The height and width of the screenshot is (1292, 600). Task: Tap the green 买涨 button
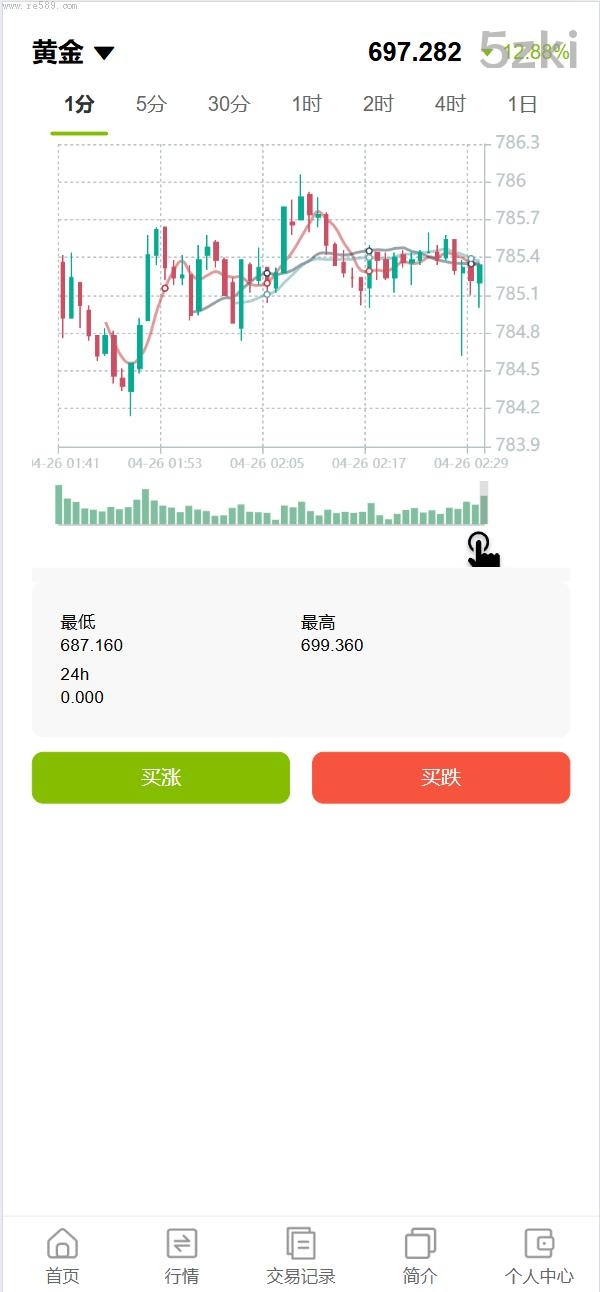click(161, 778)
